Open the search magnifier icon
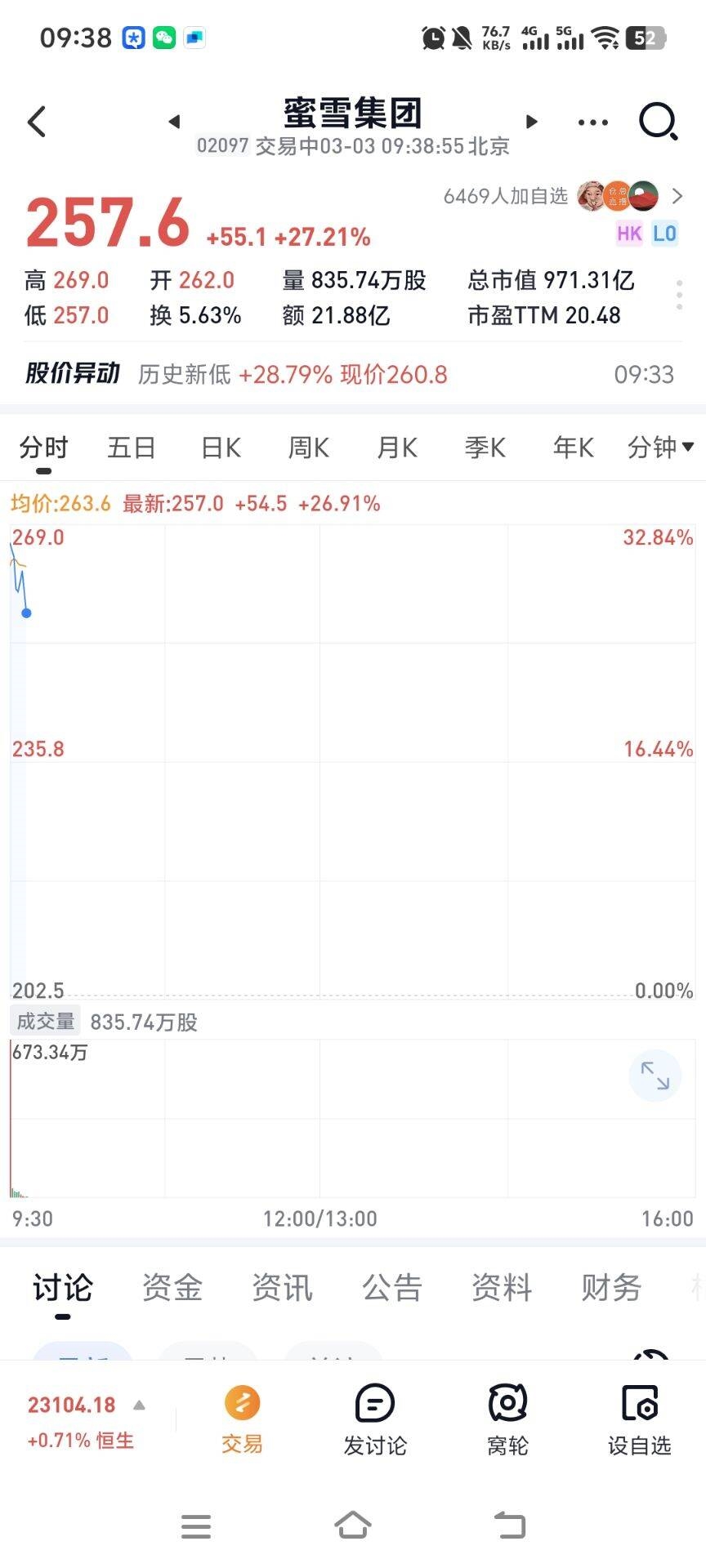Screen dimensions: 706x1568 click(658, 122)
